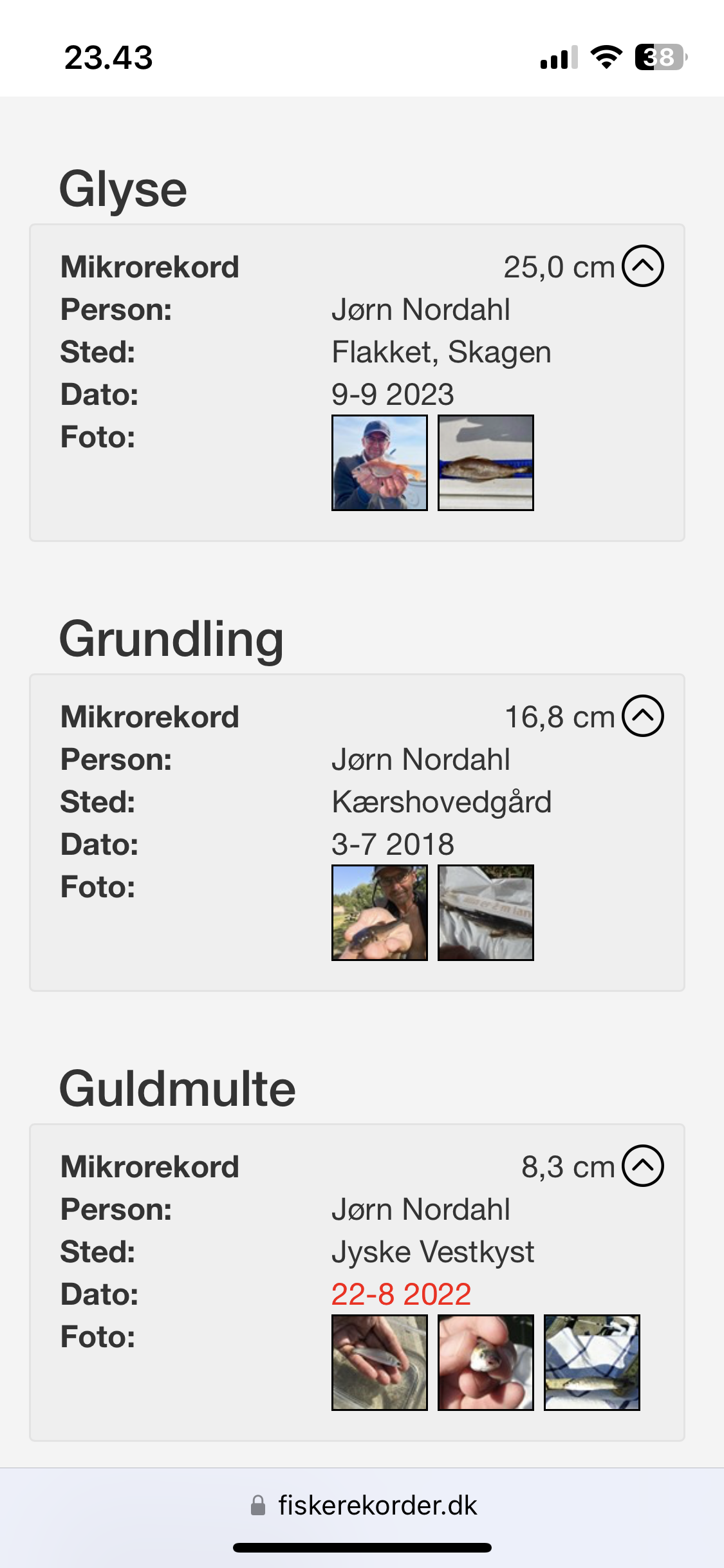View the second Glyse fish photo

[486, 463]
